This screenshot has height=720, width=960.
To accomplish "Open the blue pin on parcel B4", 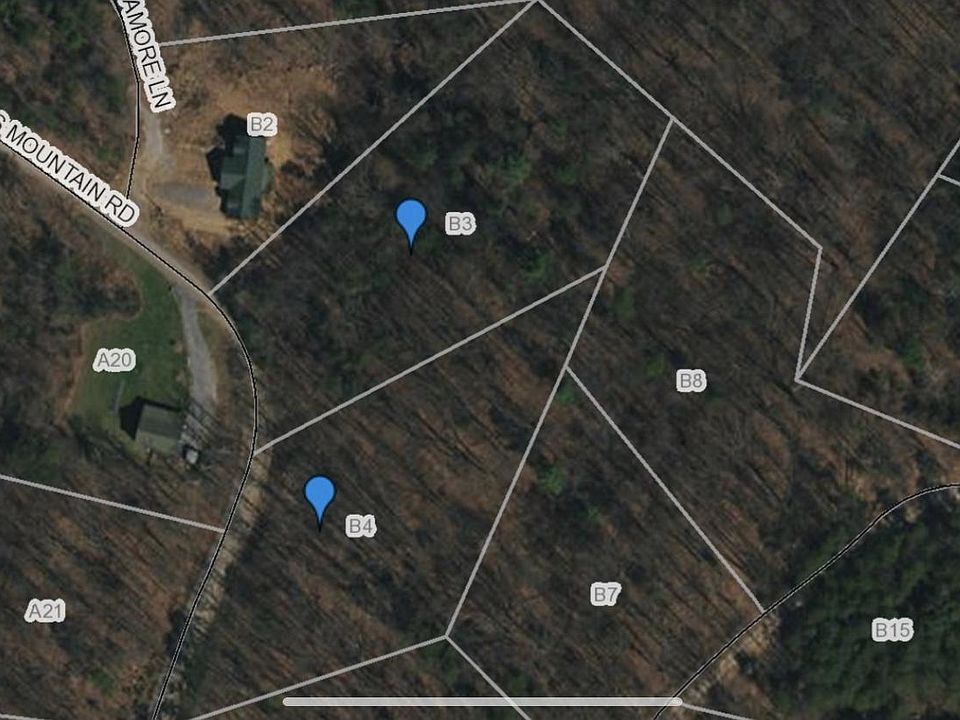I will tap(319, 495).
